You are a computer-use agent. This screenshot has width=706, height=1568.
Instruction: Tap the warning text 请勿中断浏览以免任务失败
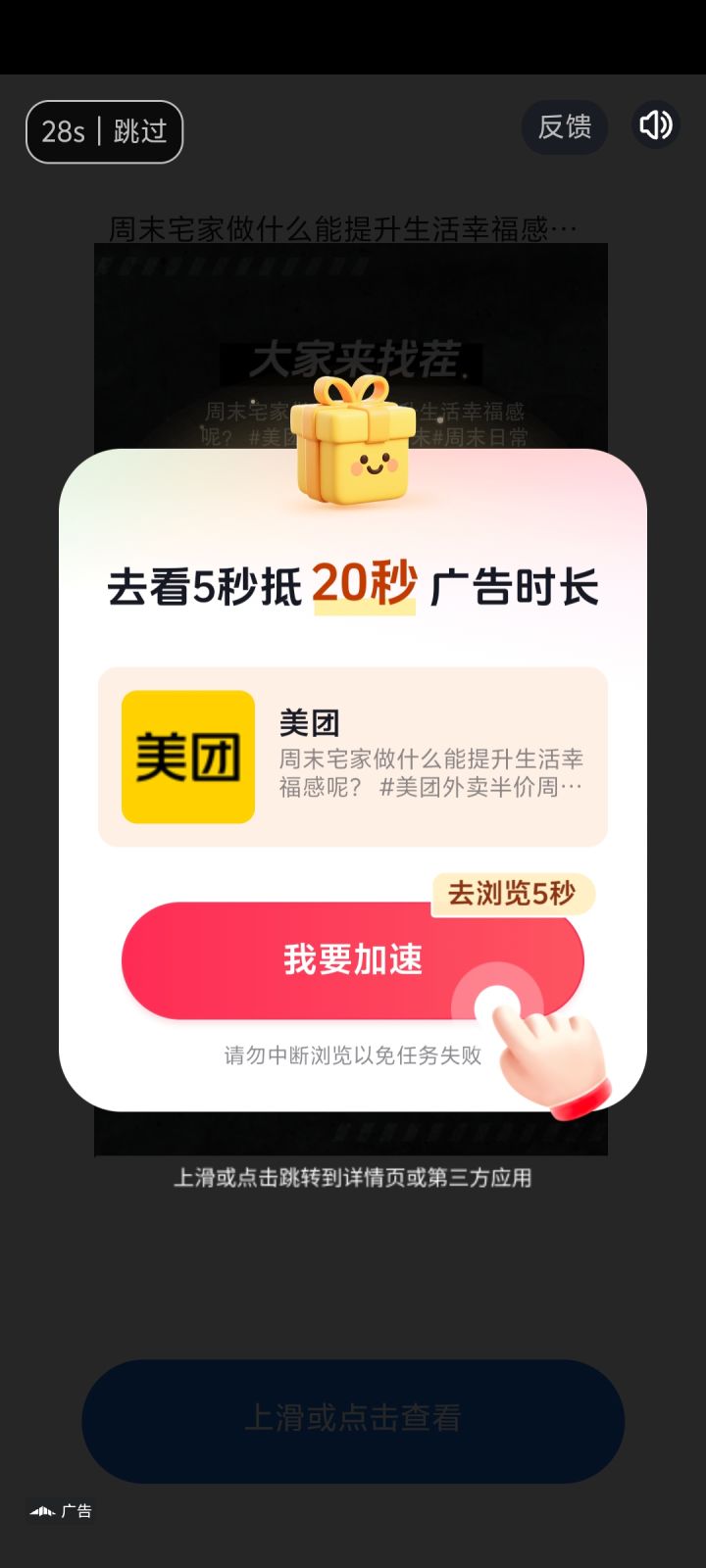(351, 1058)
